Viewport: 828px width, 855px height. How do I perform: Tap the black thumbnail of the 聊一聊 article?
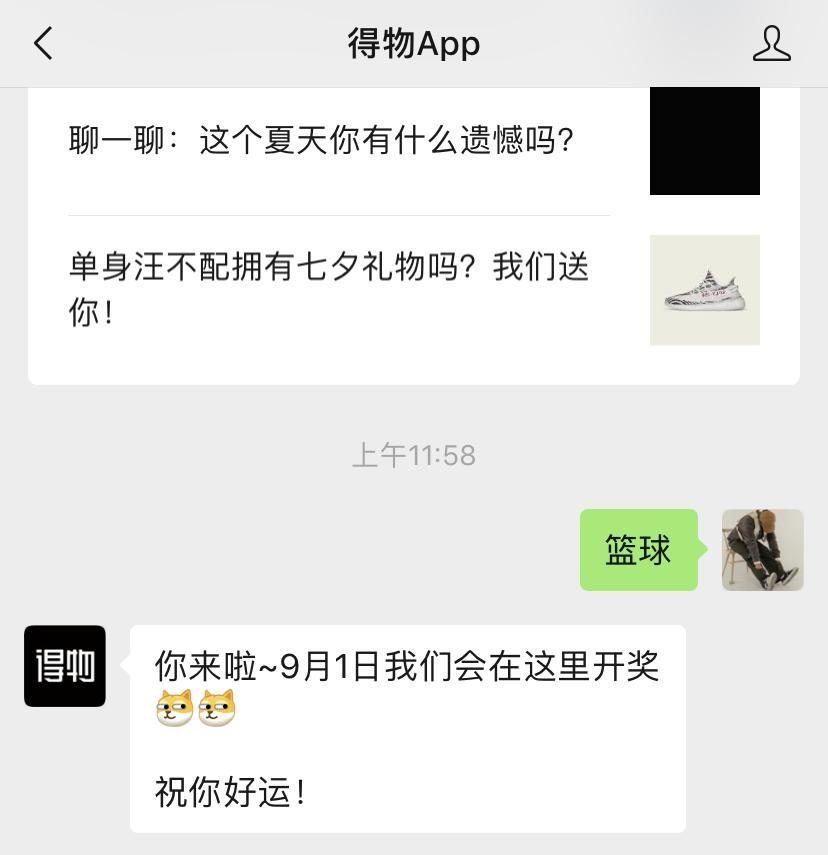[x=704, y=140]
